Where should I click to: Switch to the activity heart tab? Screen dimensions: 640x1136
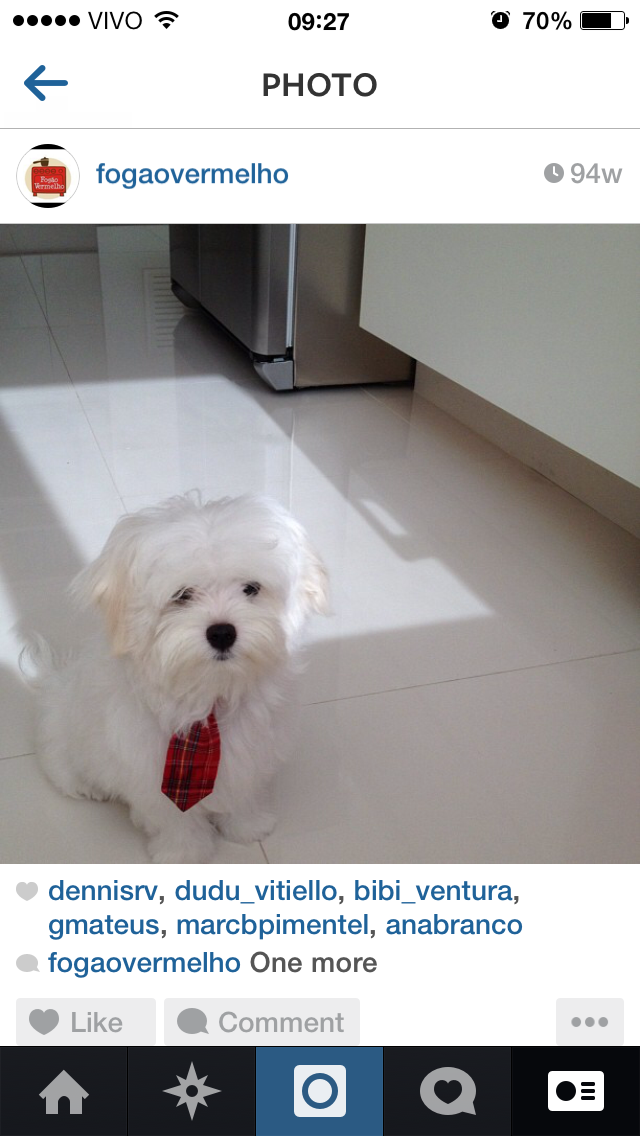[447, 1091]
